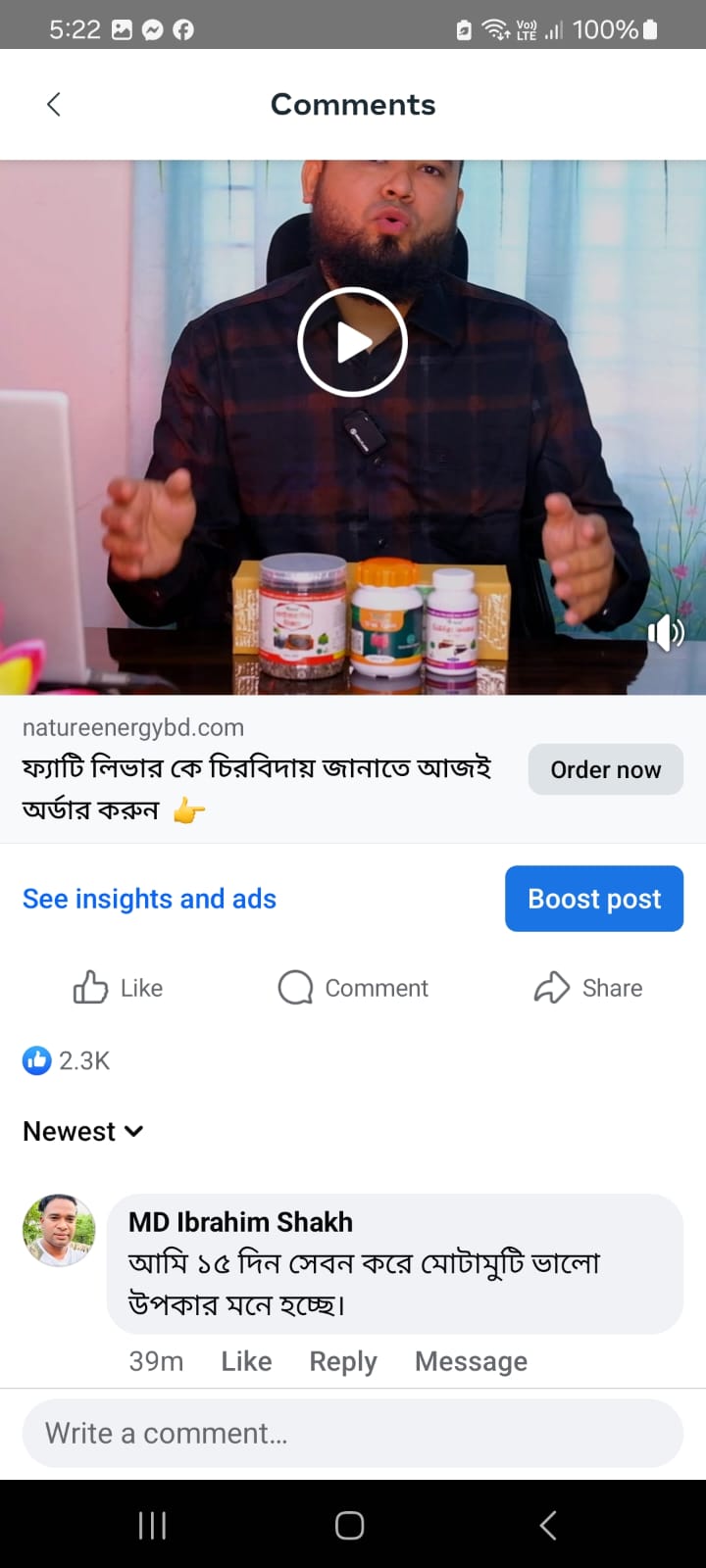Go back from the Comments screen
Viewport: 706px width, 1568px height.
(54, 104)
